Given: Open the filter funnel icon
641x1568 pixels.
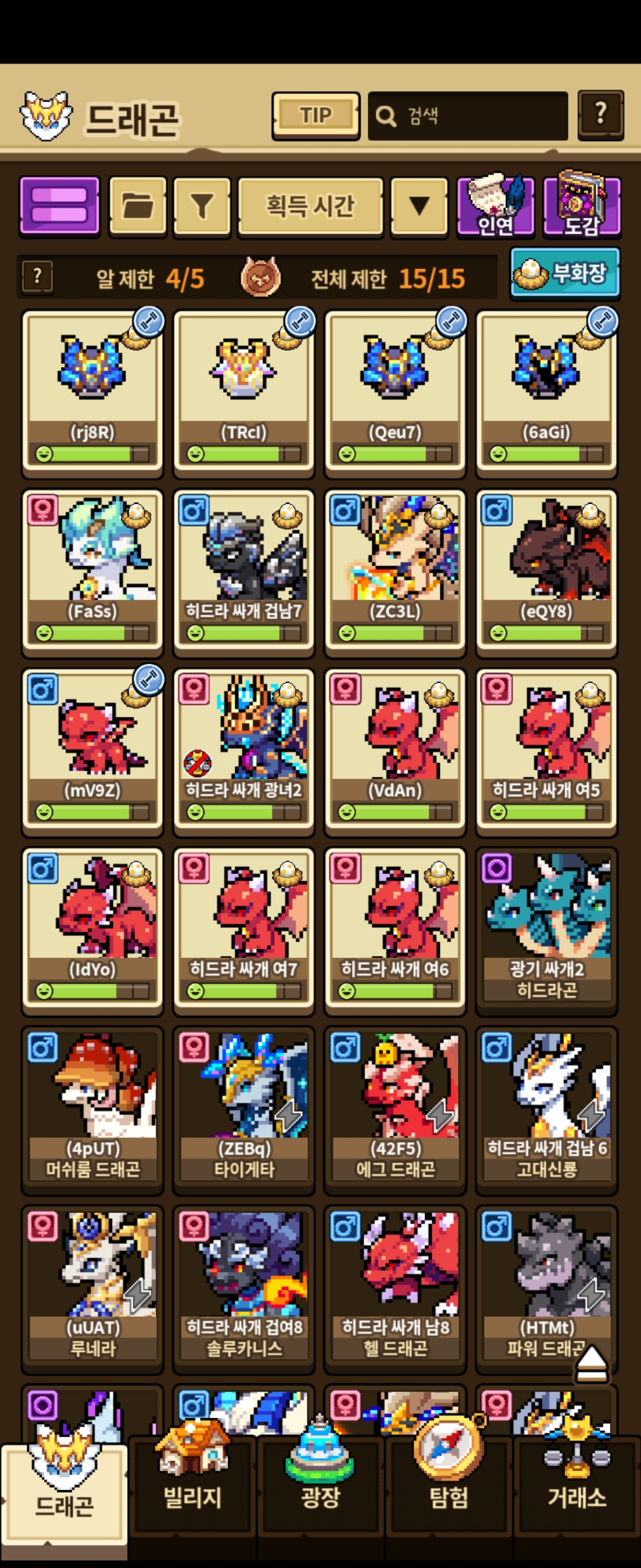Looking at the screenshot, I should pyautogui.click(x=202, y=205).
